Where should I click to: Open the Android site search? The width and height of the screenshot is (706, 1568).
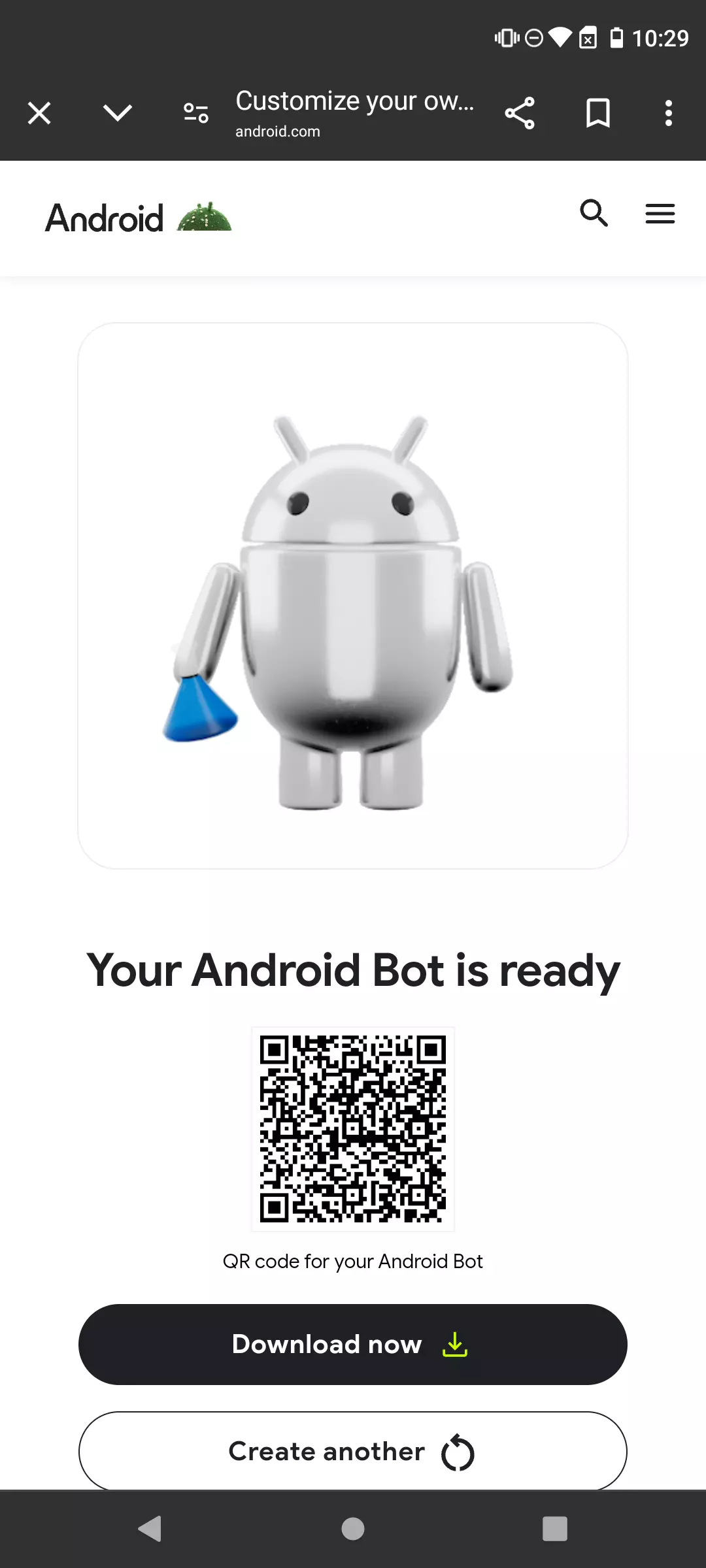[594, 213]
